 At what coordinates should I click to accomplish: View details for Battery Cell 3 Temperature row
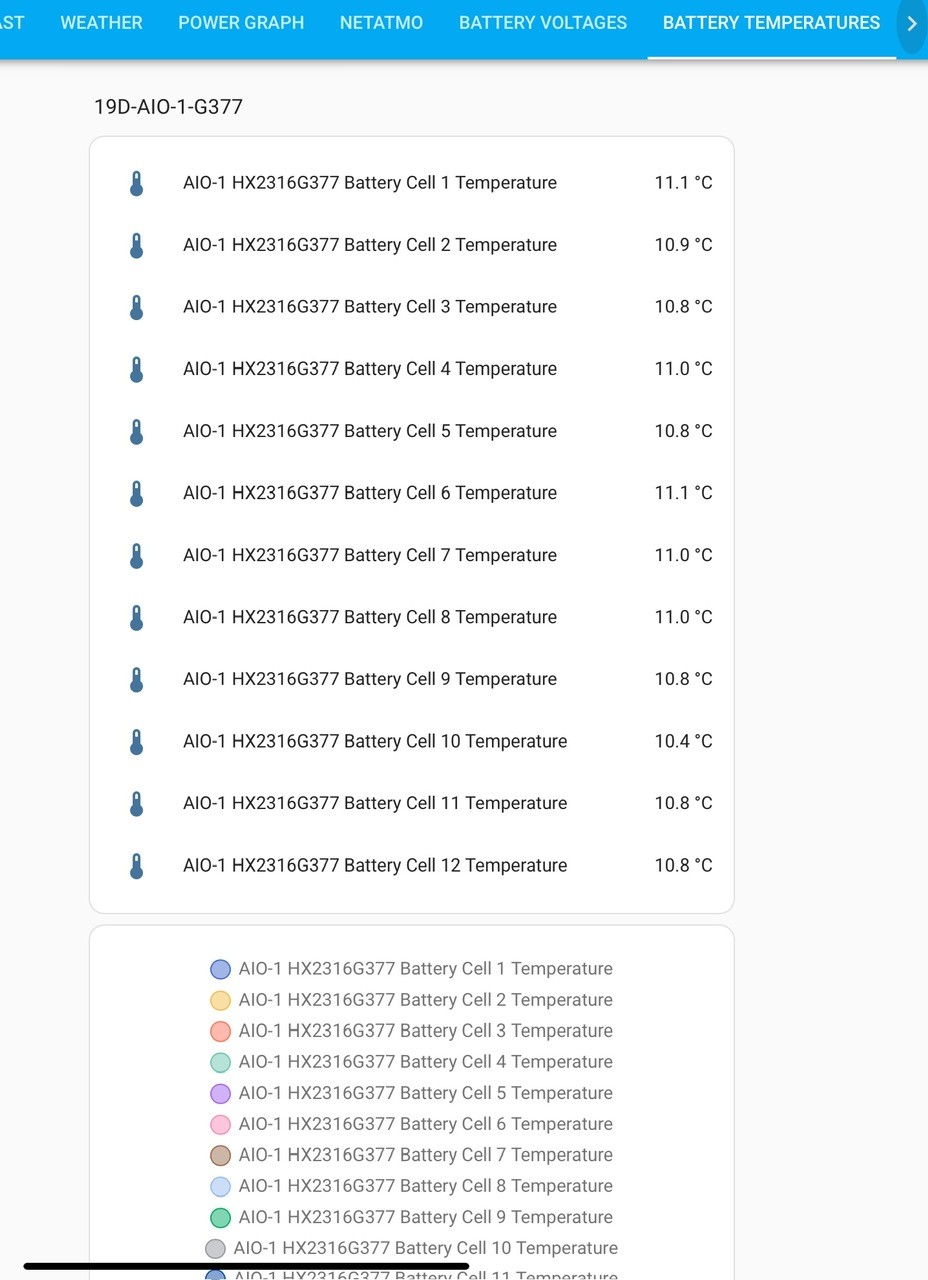click(x=412, y=307)
